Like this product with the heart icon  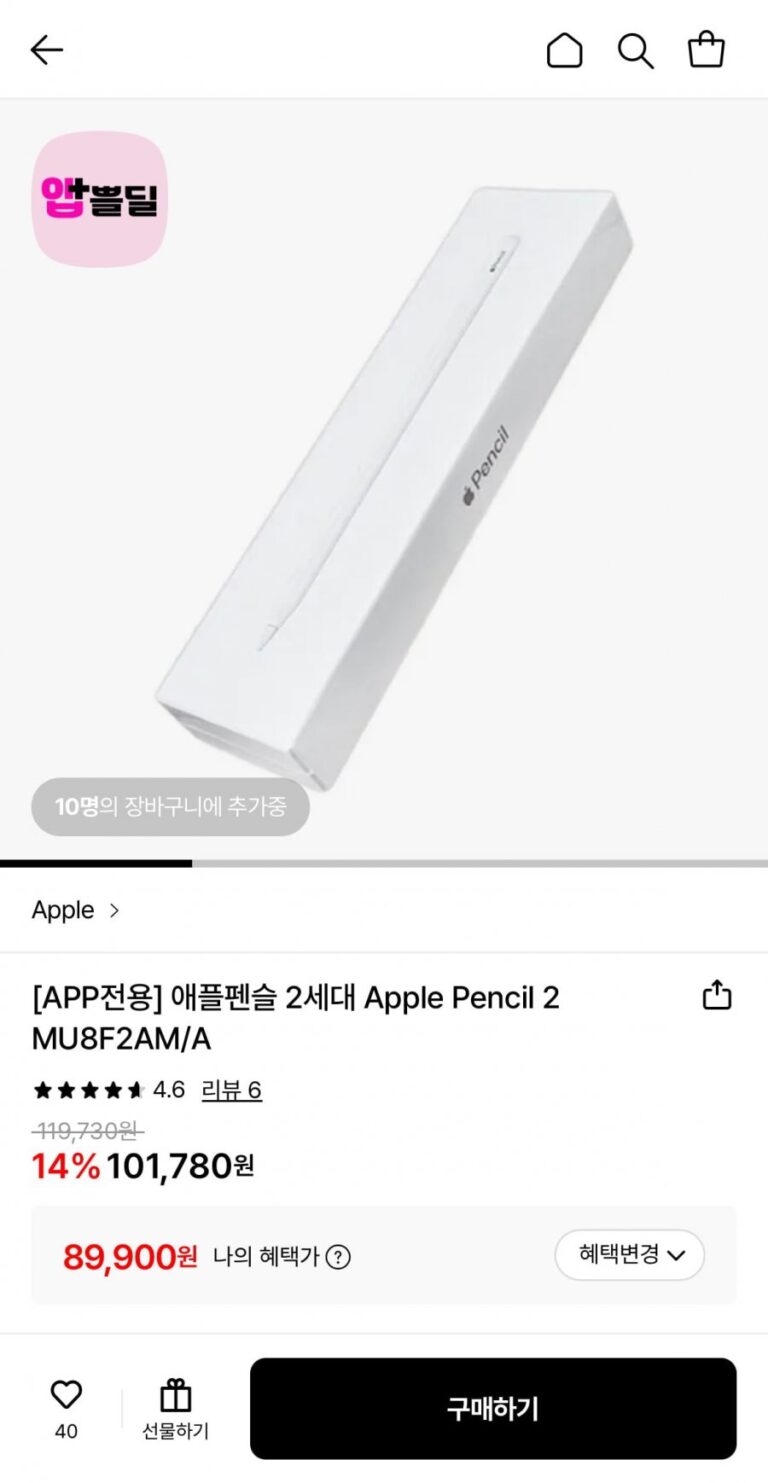(66, 1396)
